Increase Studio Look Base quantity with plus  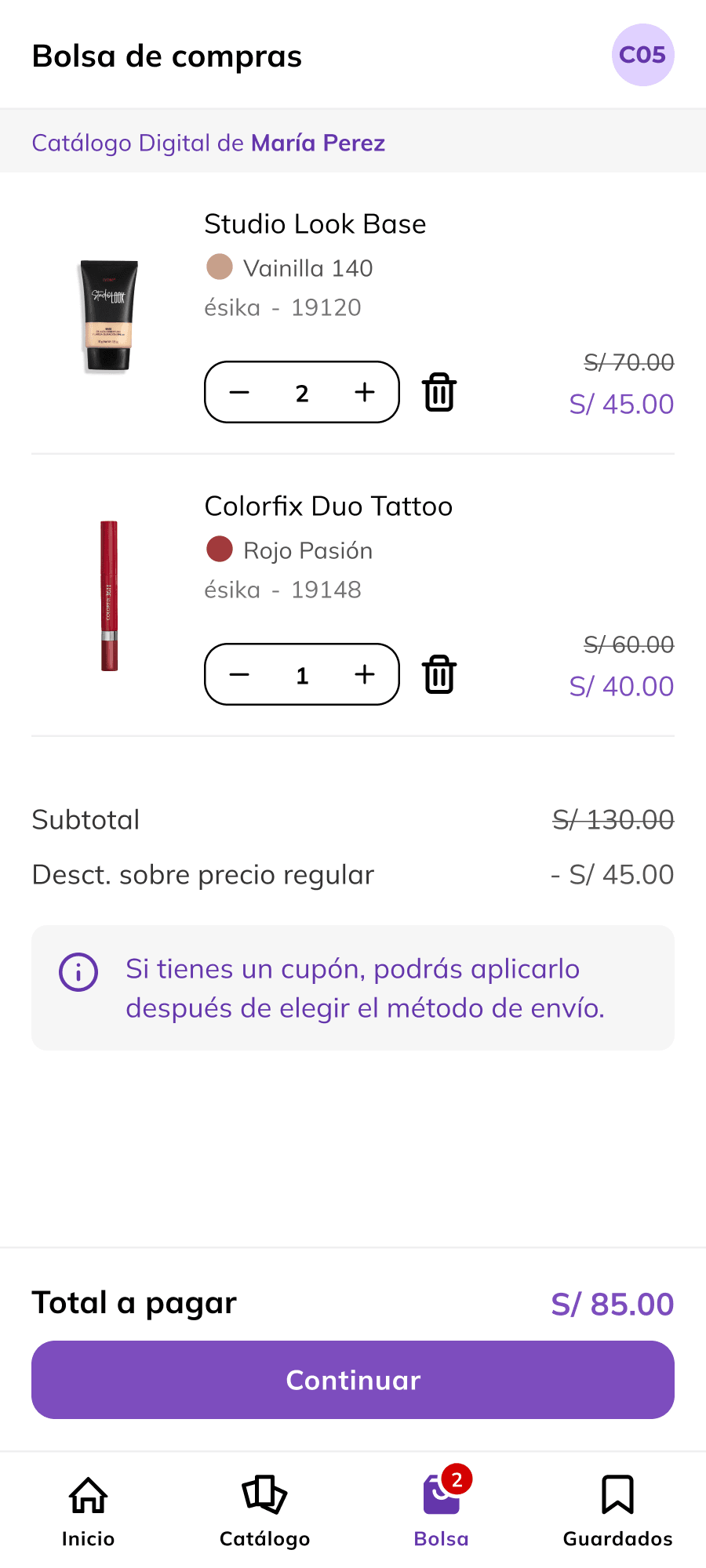pyautogui.click(x=364, y=392)
